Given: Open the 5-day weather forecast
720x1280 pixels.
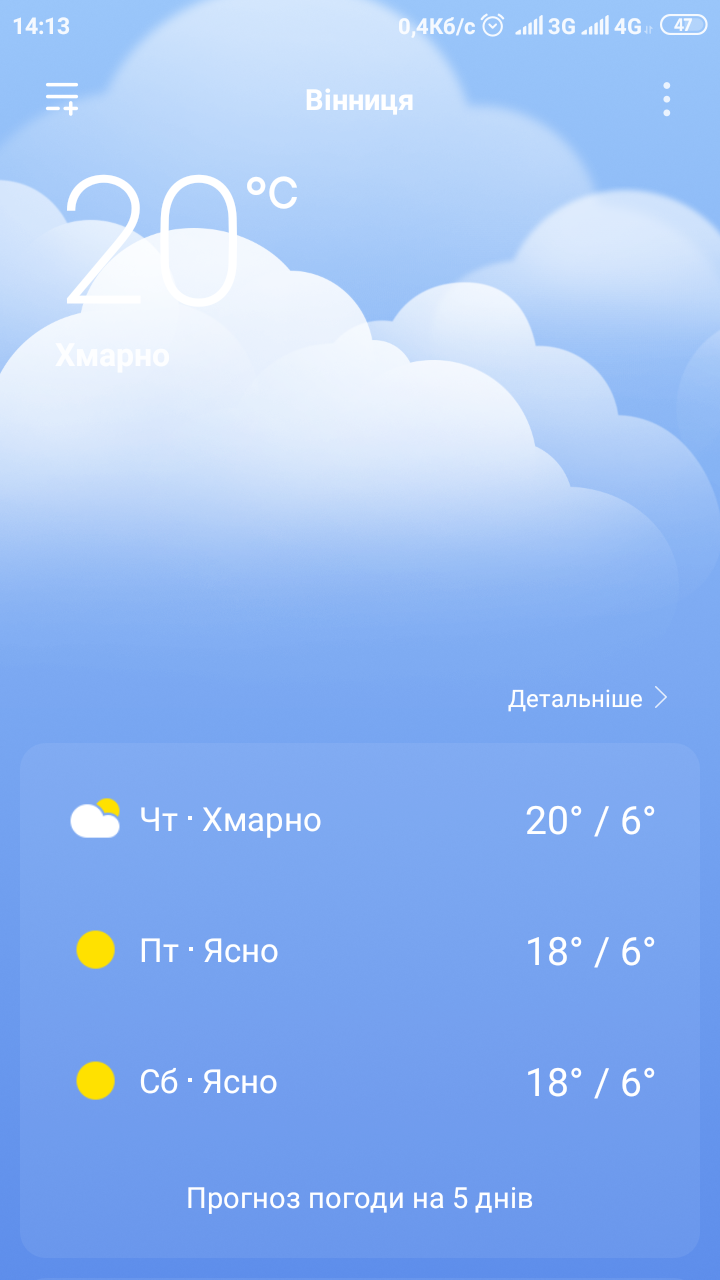Looking at the screenshot, I should coord(360,1198).
